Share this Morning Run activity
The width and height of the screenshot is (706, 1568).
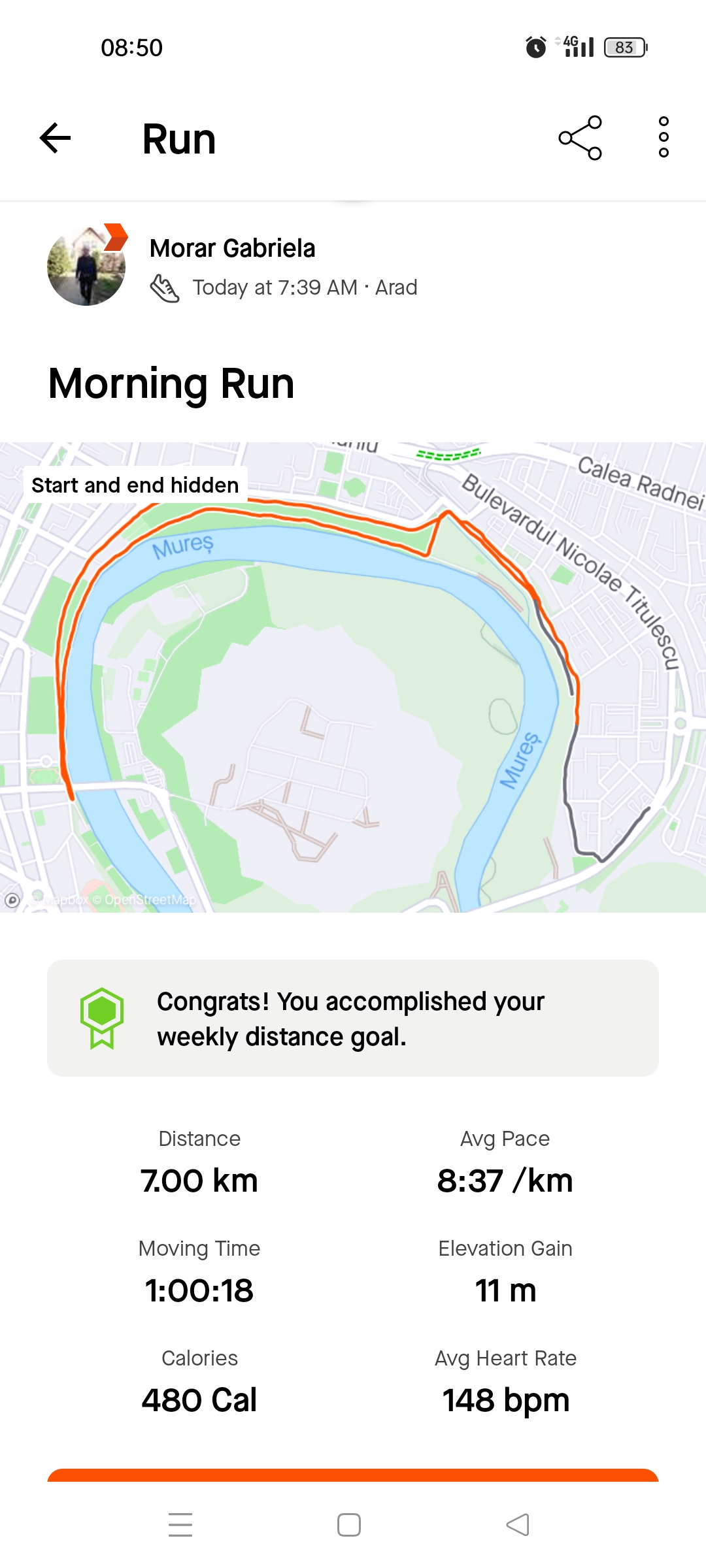pos(580,138)
